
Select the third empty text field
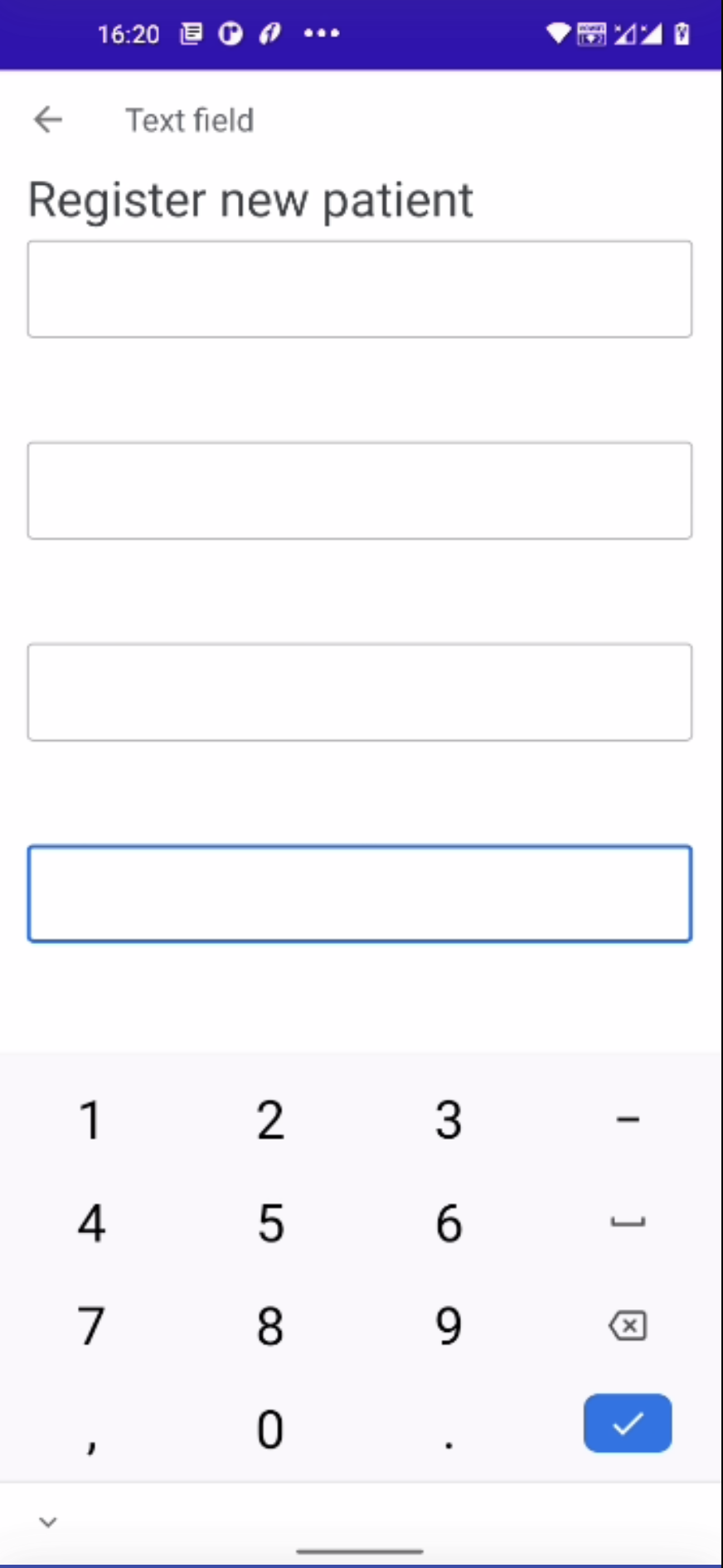point(360,691)
